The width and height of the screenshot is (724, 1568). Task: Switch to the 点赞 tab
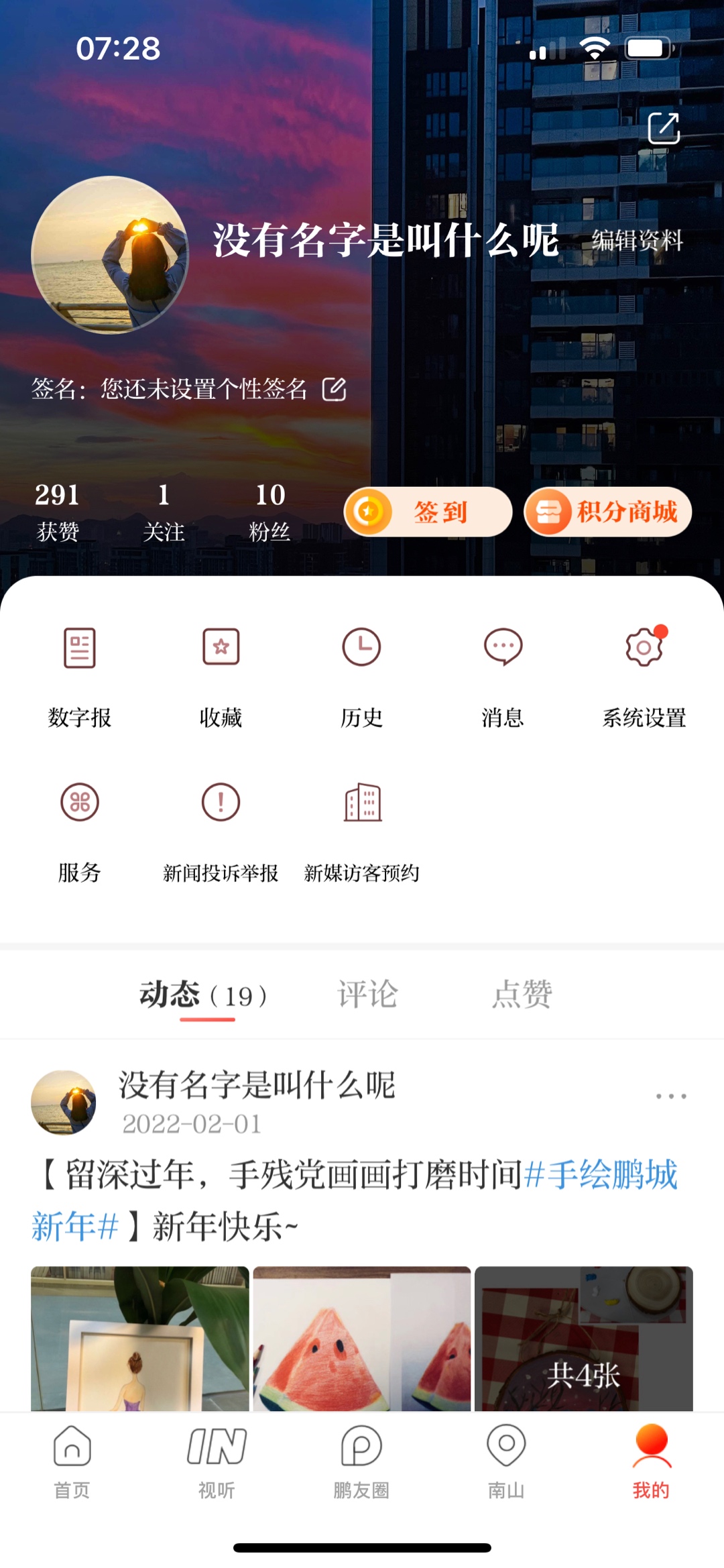[x=522, y=995]
